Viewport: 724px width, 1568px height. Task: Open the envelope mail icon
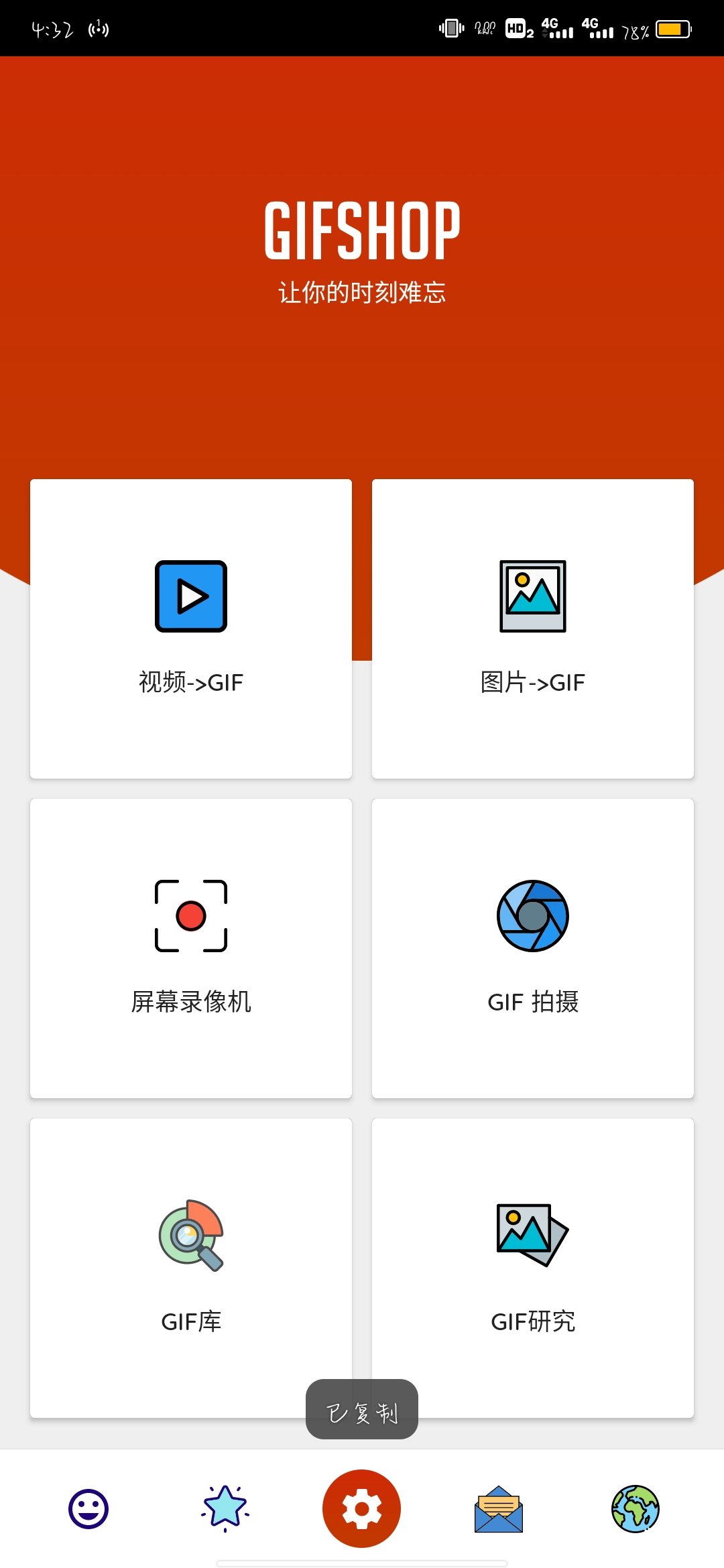(x=499, y=1509)
